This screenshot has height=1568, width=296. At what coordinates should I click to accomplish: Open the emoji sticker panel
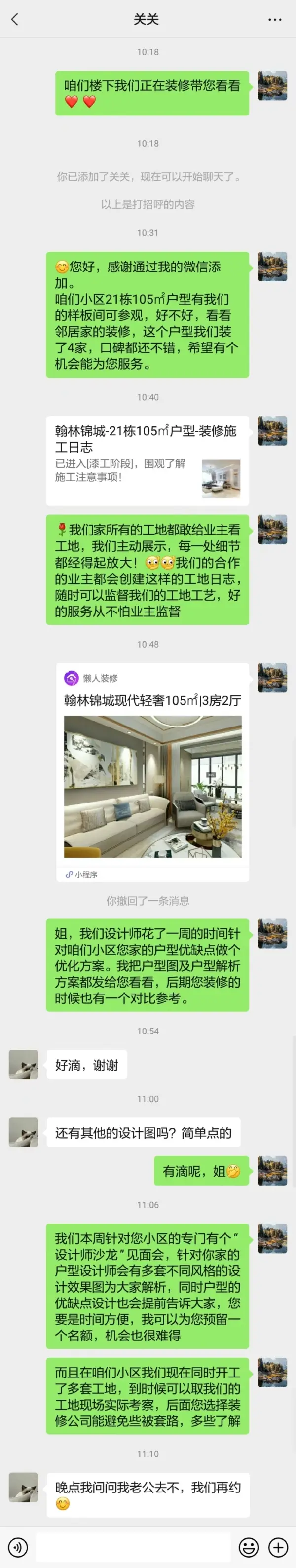[249, 1546]
